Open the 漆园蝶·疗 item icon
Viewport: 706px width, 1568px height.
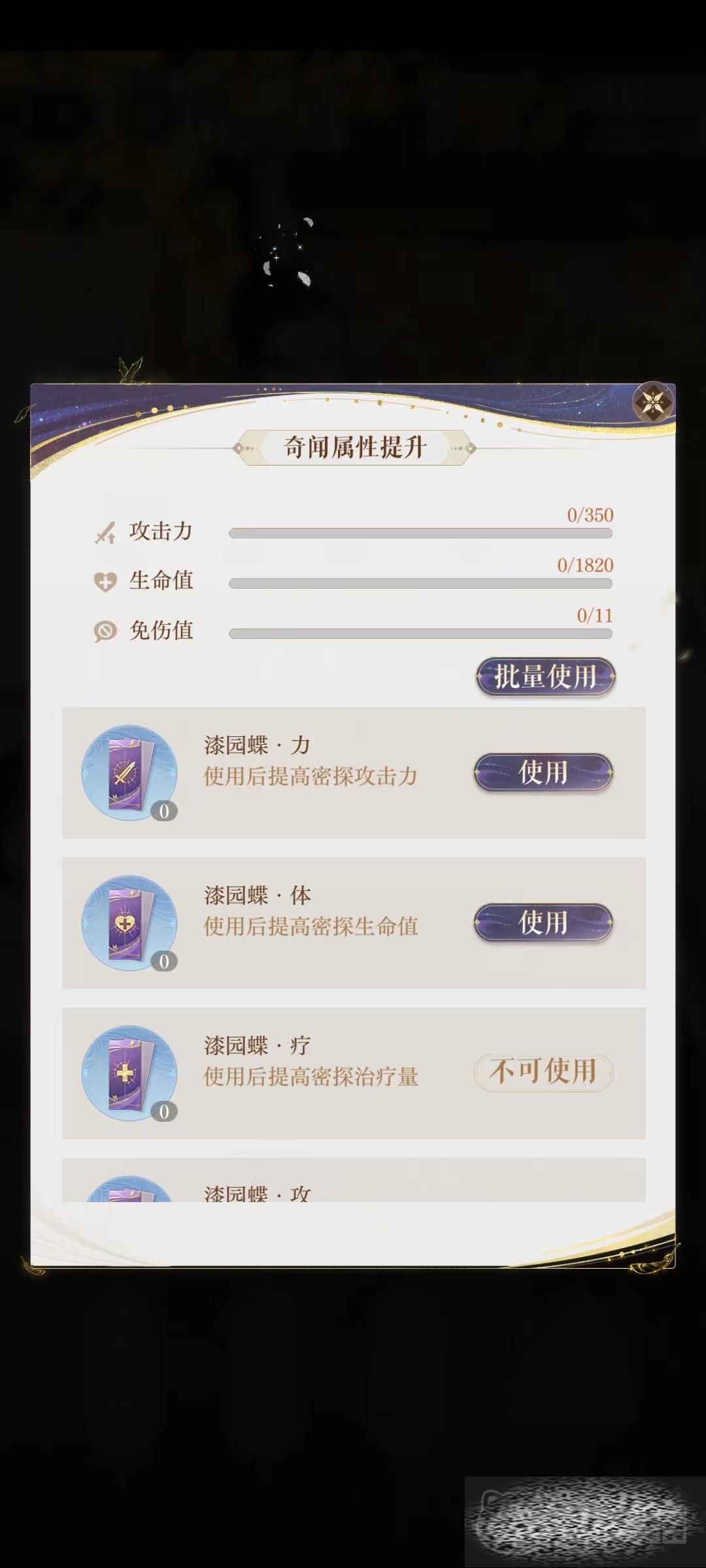(129, 1073)
